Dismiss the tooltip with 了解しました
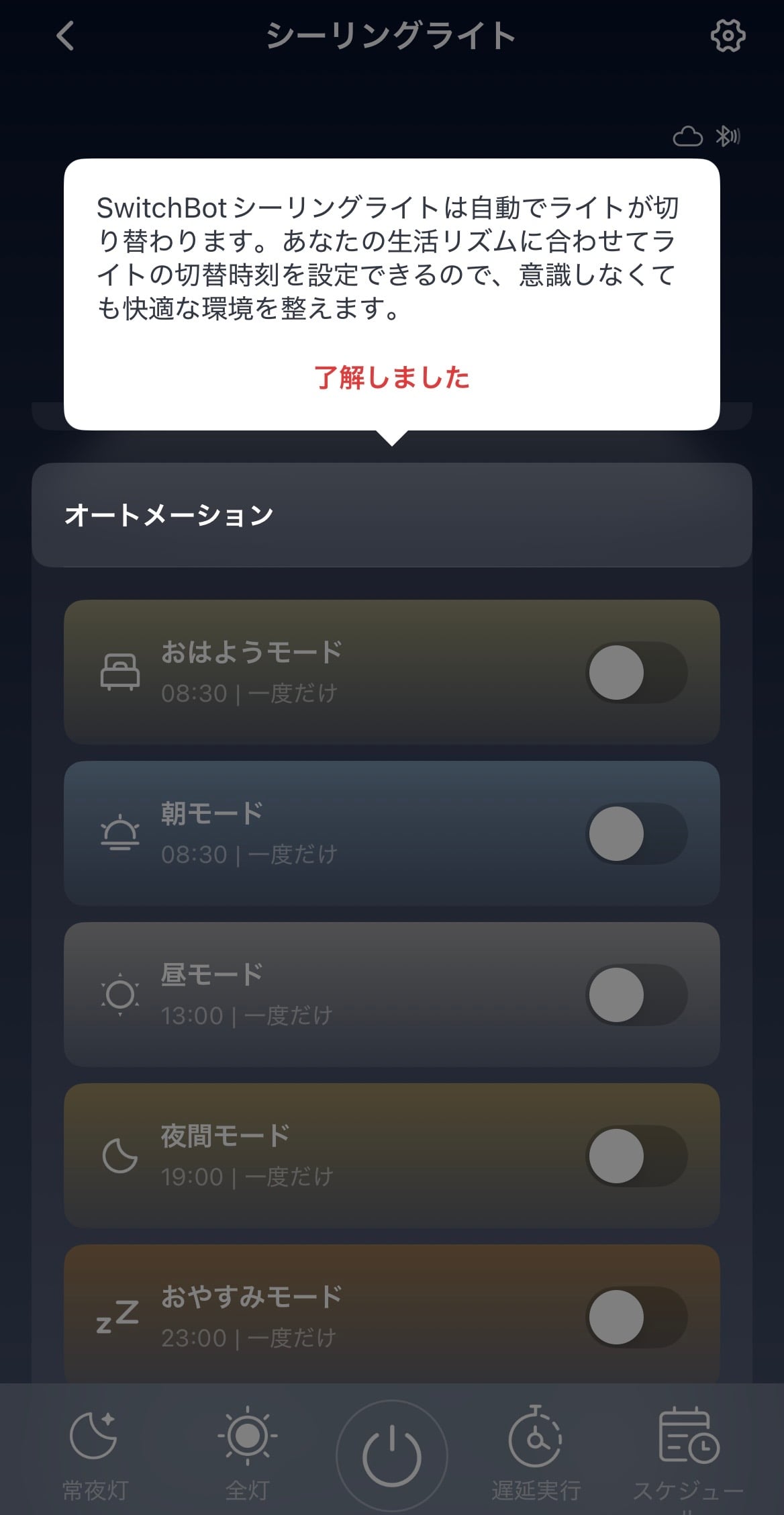The width and height of the screenshot is (784, 1515). (x=391, y=377)
